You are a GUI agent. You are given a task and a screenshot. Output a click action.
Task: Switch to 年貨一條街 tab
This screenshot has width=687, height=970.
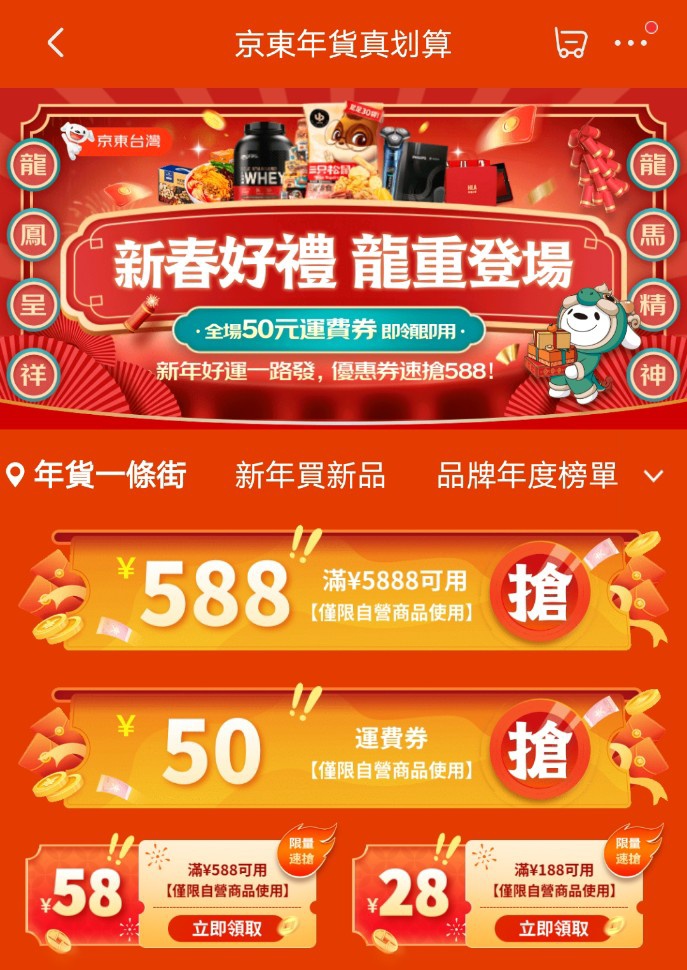[98, 475]
